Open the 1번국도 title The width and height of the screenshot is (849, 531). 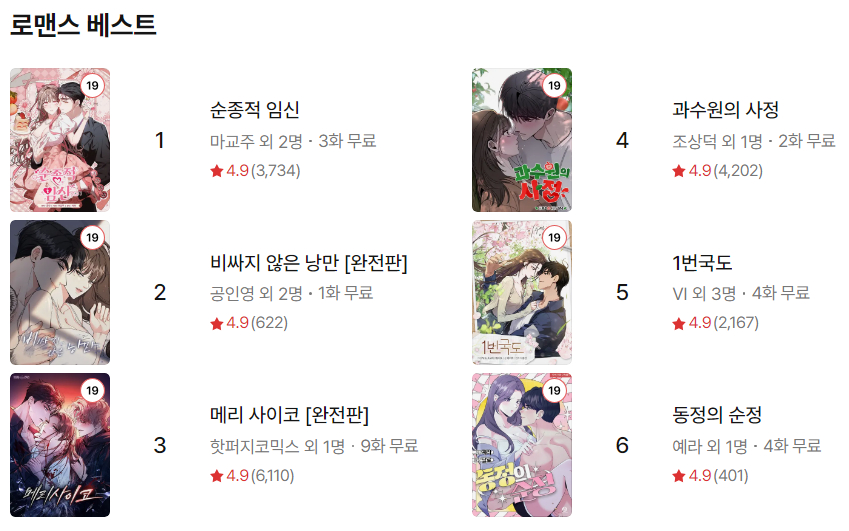pos(702,263)
